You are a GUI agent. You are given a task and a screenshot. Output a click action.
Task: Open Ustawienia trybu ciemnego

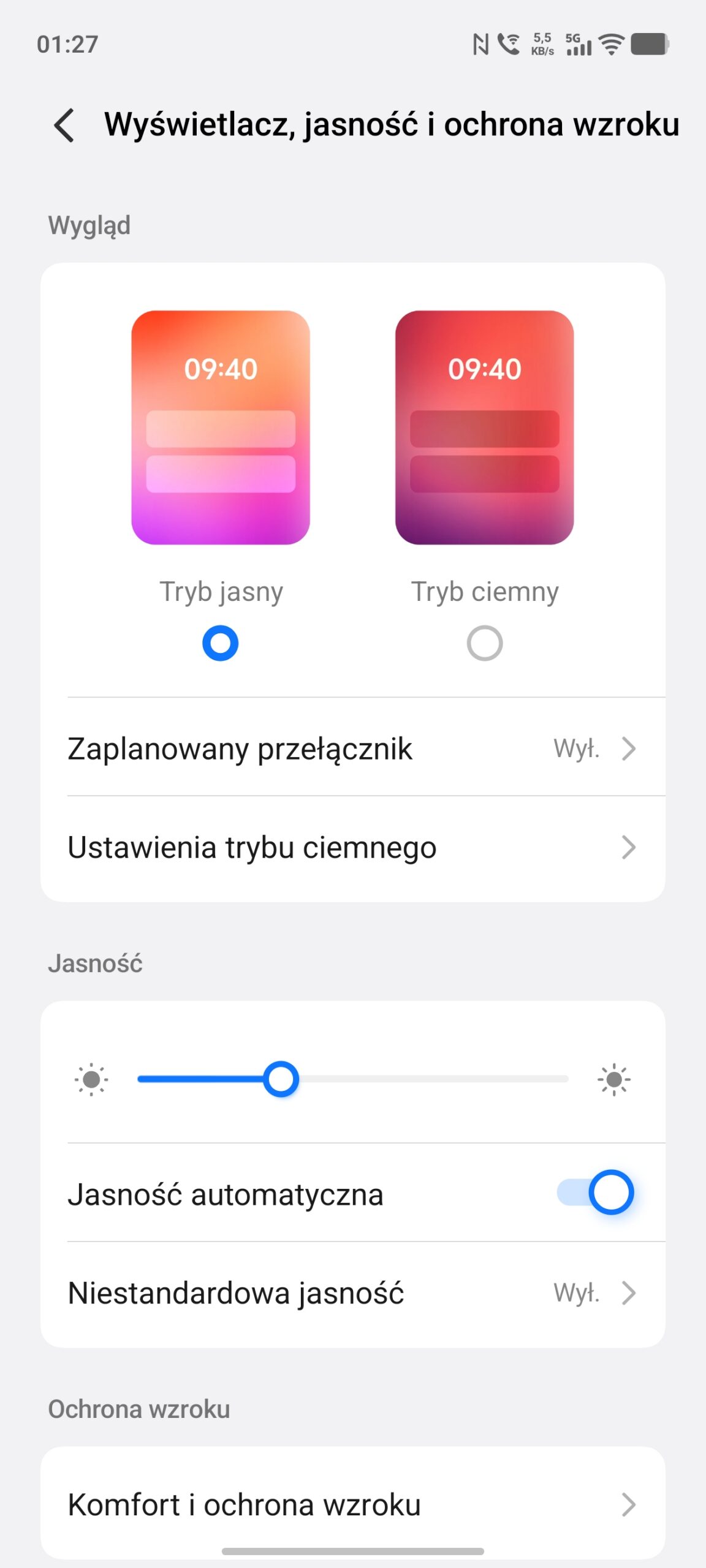[x=352, y=848]
